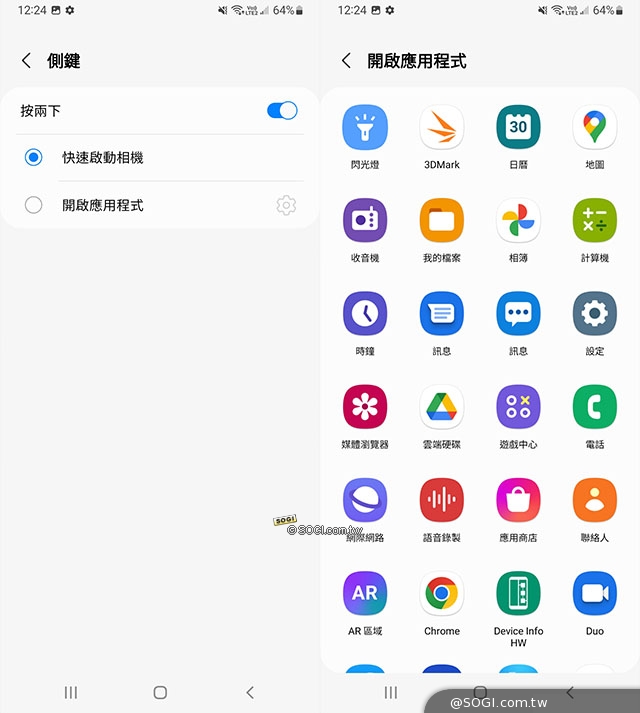Pick the 計算機 calculator app
Viewport: 640px width, 713px height.
point(595,221)
